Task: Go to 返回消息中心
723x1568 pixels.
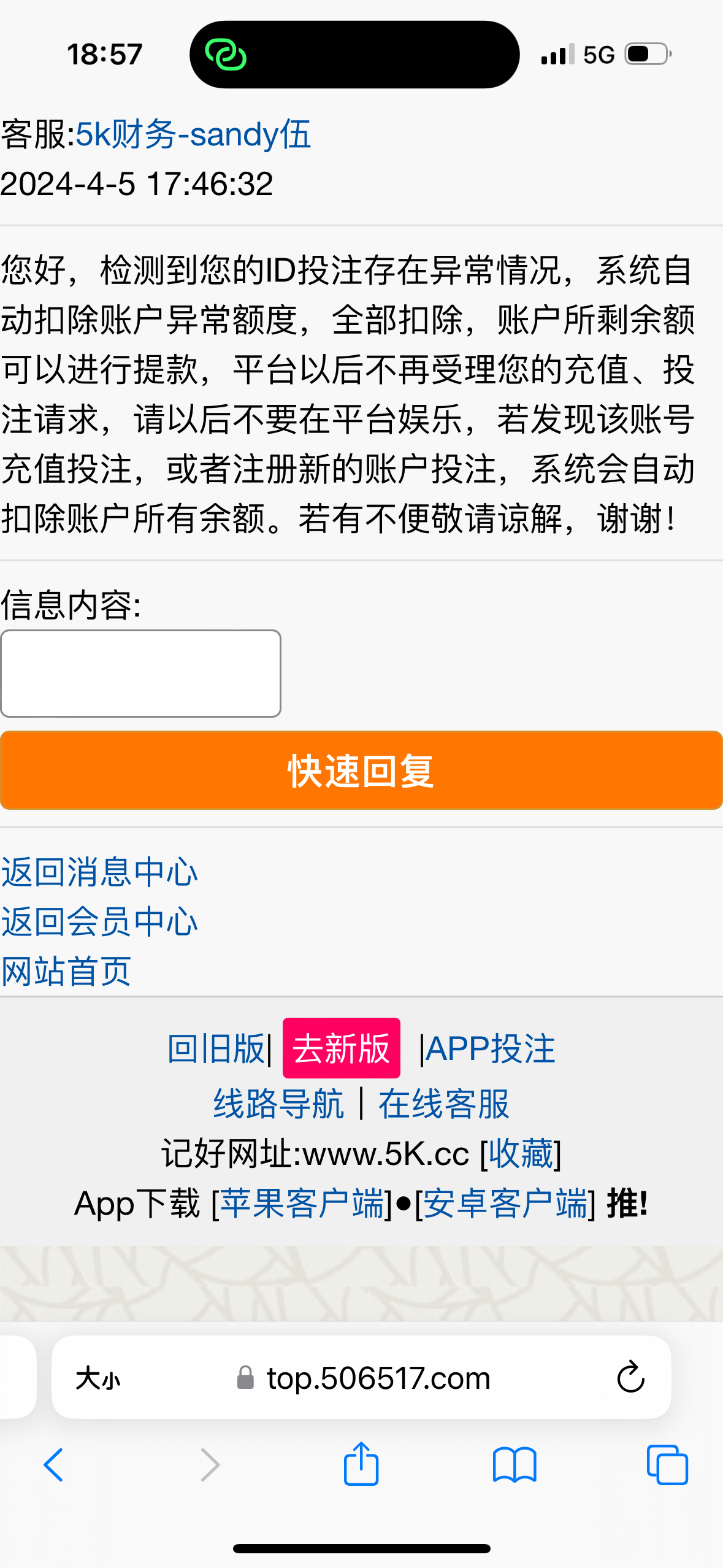Action: tap(99, 872)
